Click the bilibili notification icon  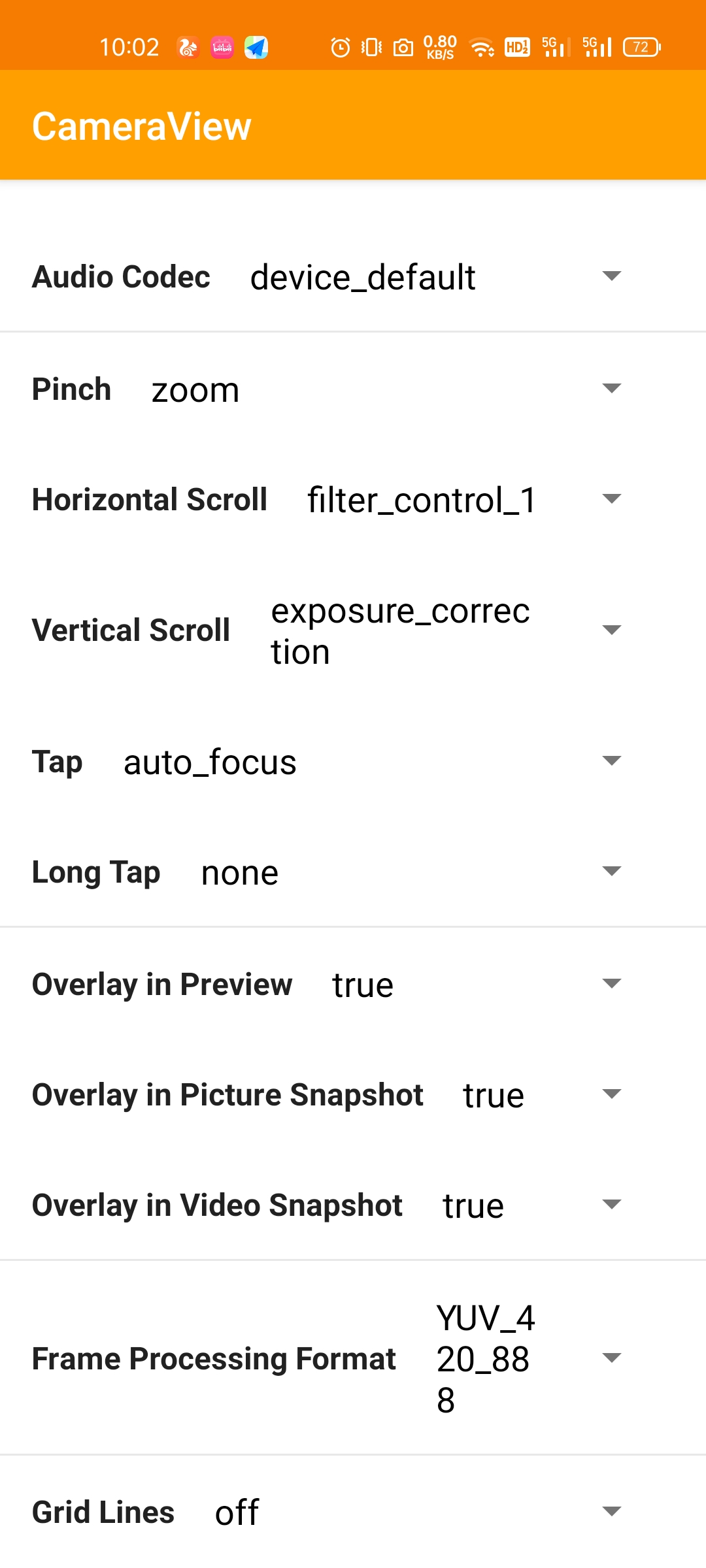click(x=222, y=46)
